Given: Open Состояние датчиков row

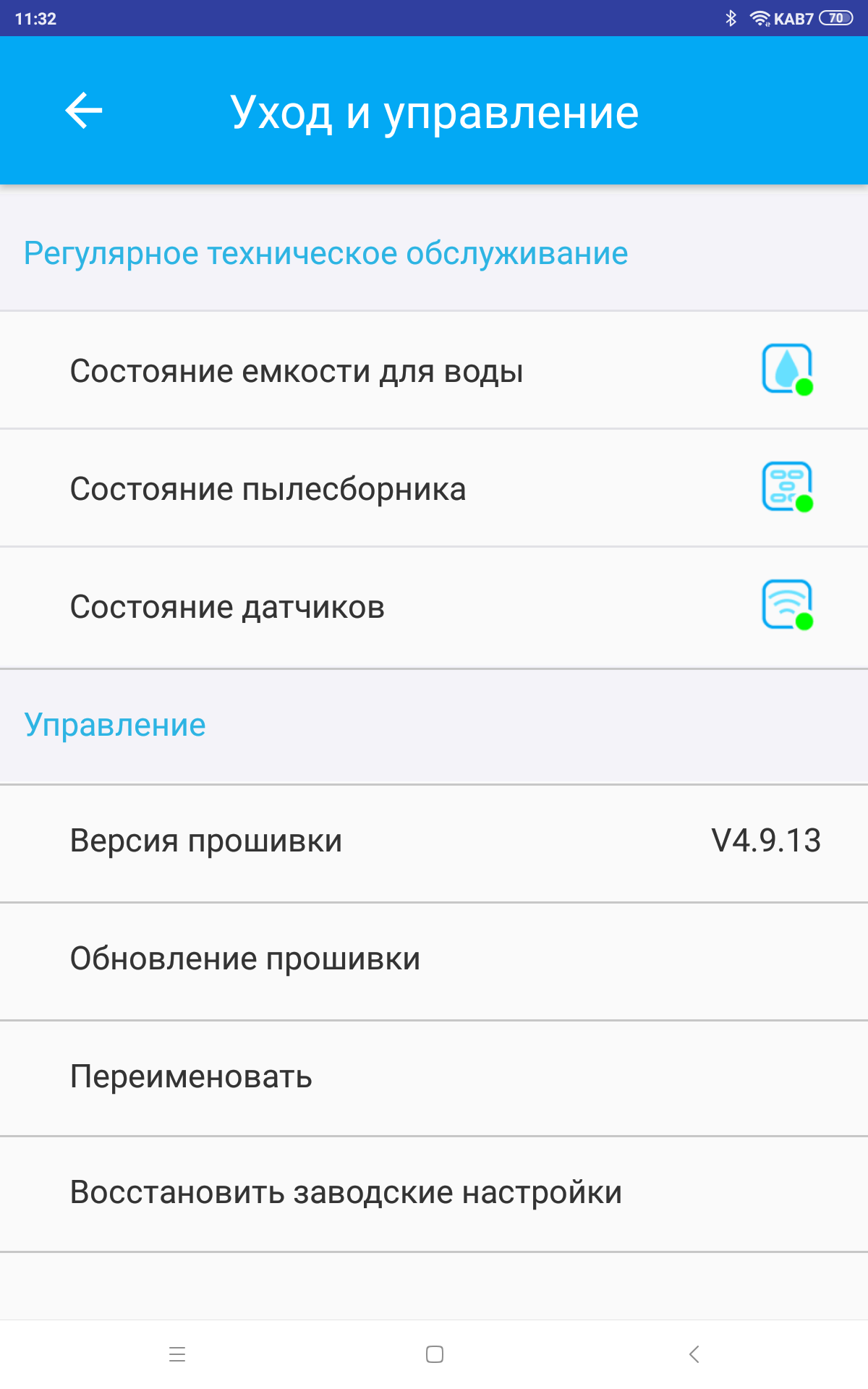Looking at the screenshot, I should coord(434,607).
